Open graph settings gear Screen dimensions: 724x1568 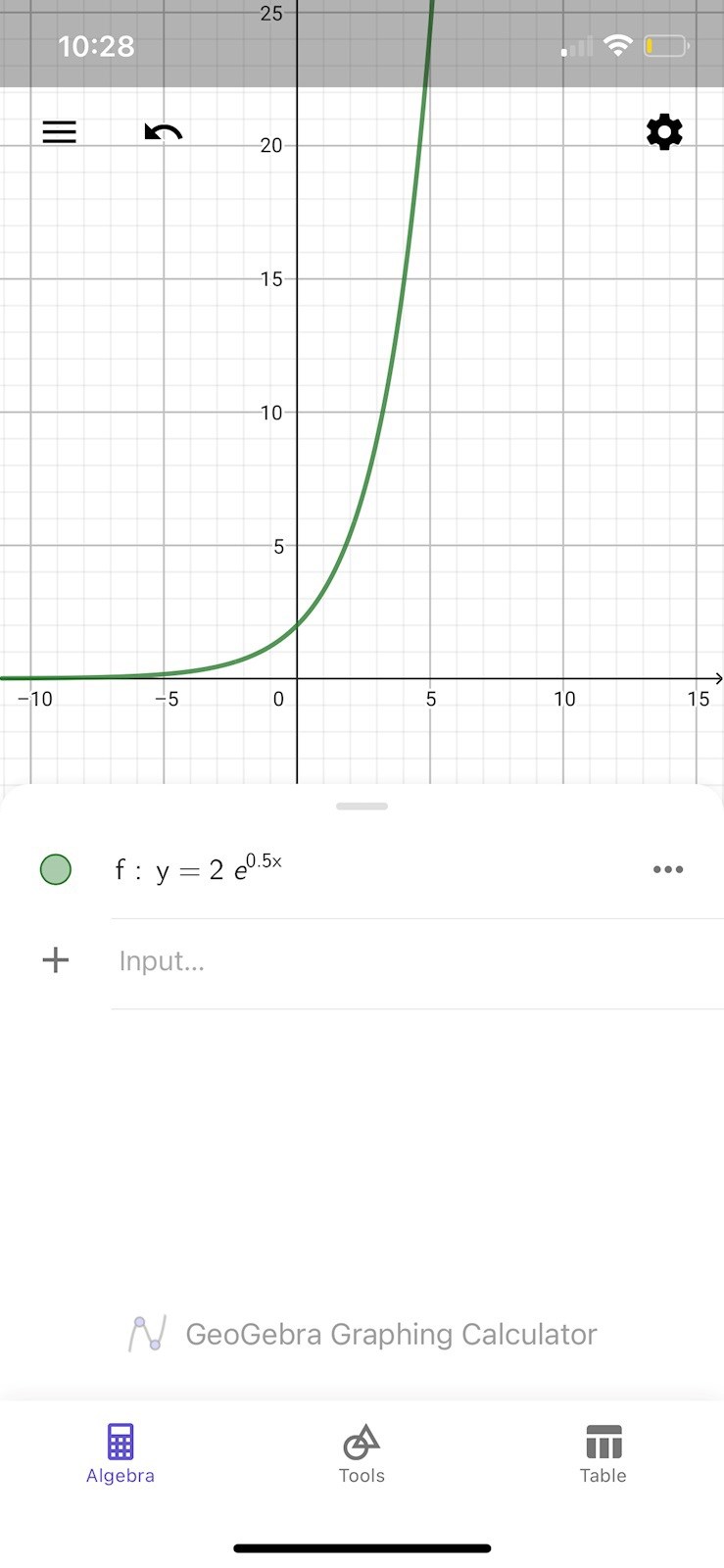664,132
